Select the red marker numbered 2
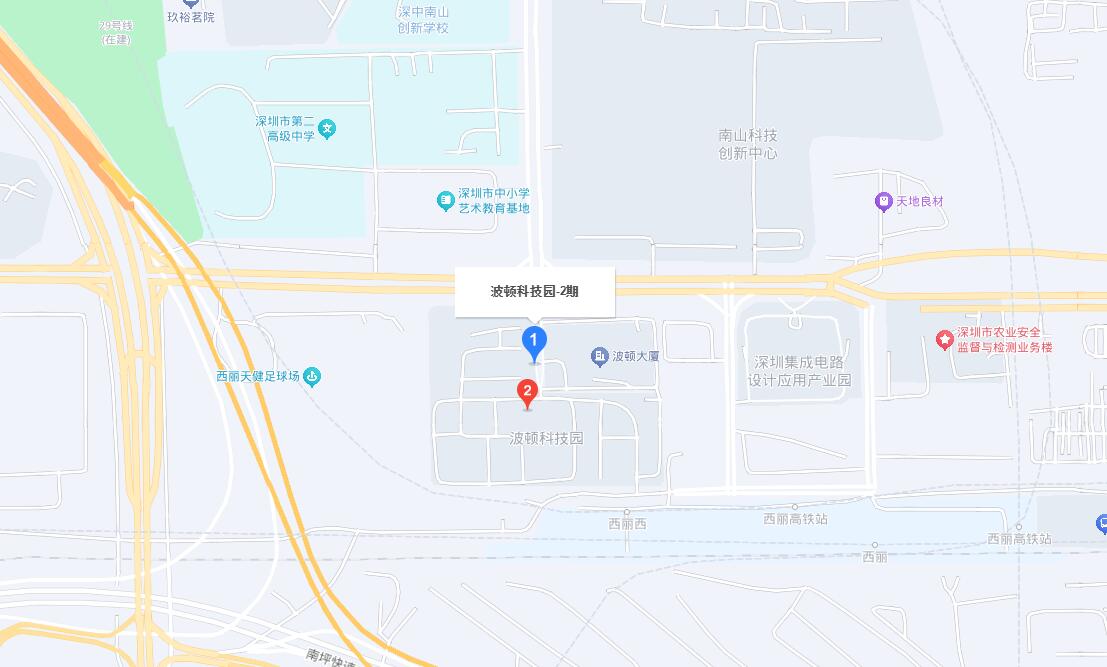Screen dimensions: 1107x667 click(527, 392)
